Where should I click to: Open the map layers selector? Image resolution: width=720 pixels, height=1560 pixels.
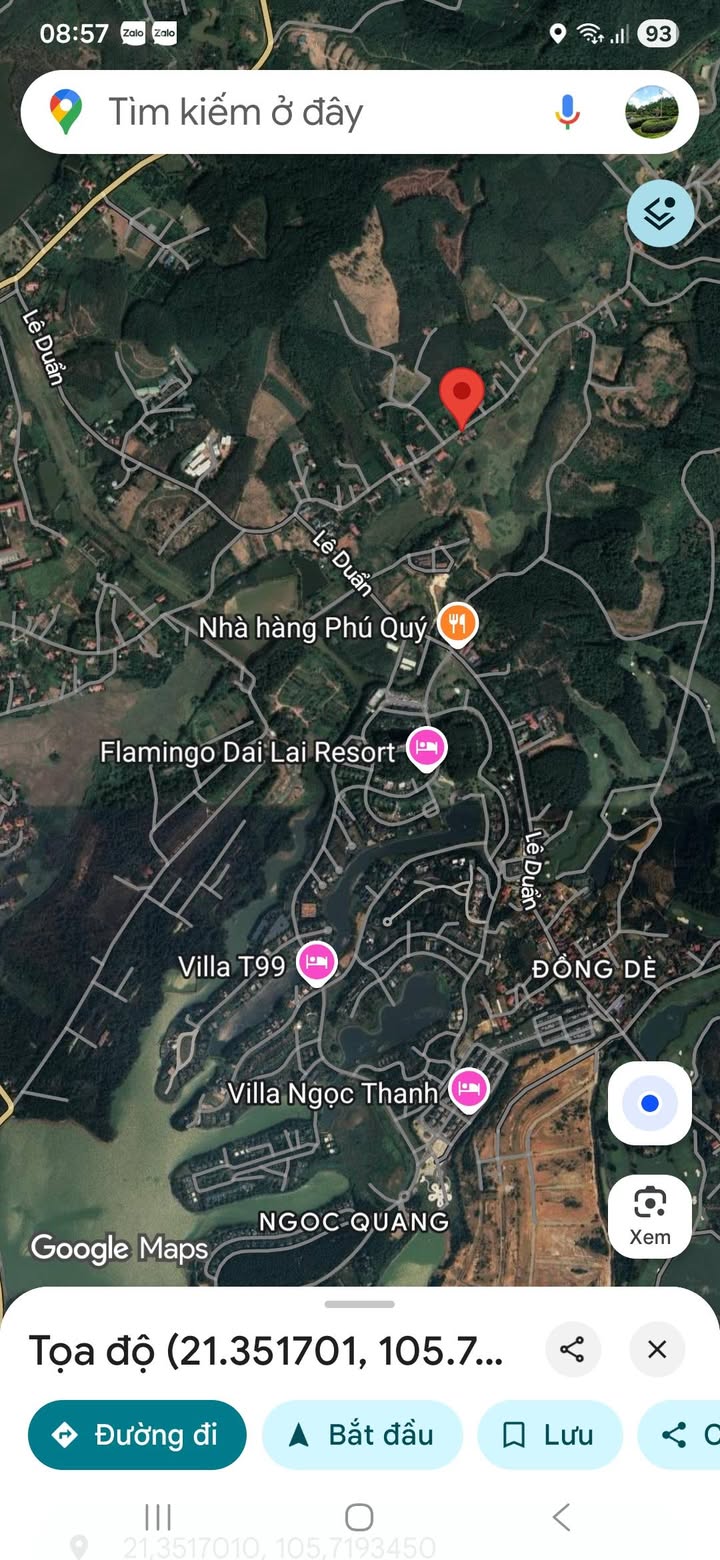coord(661,213)
